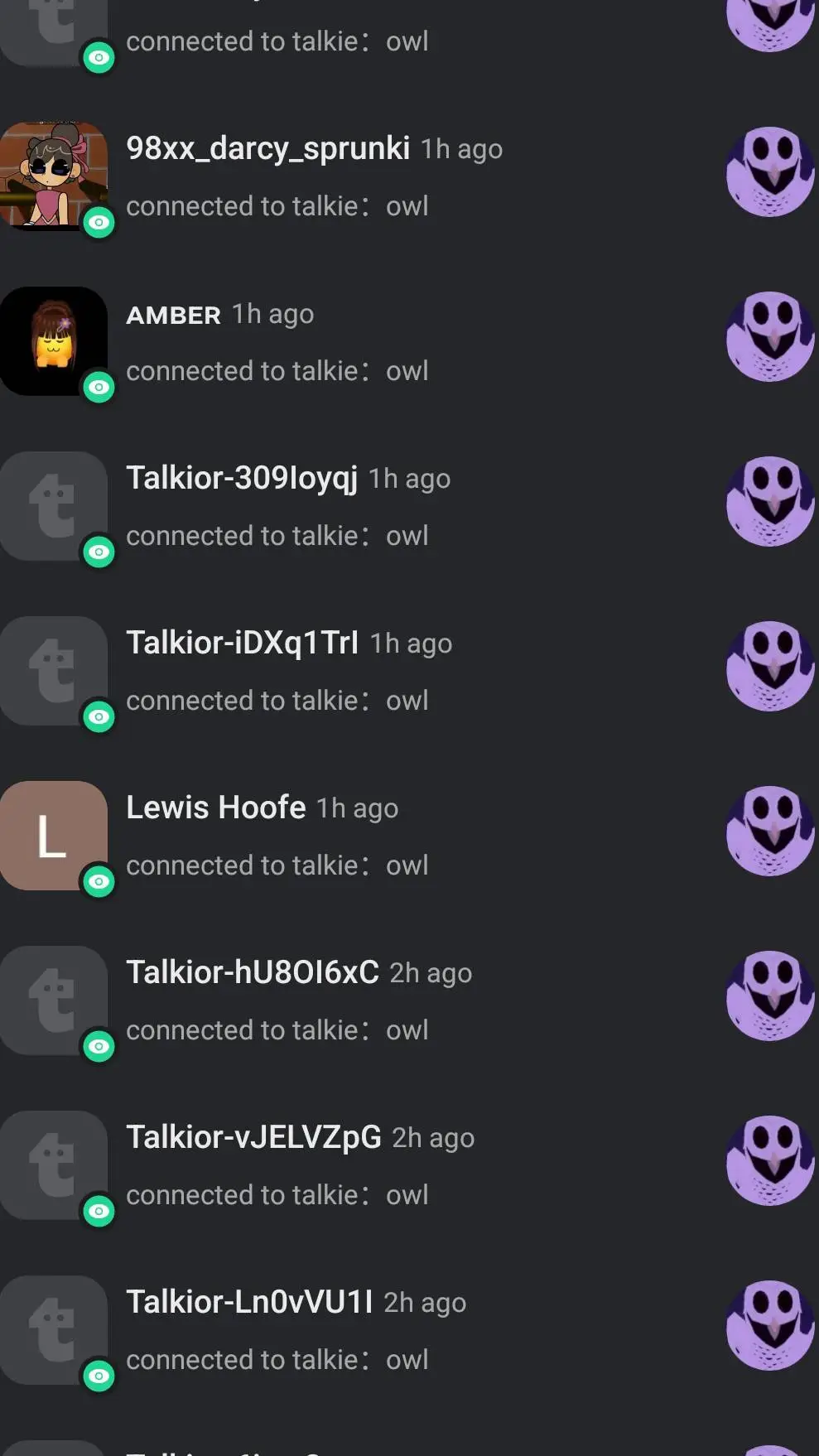Screen dimensions: 819x1456
Task: Open owl talkie thumbnail beside Lewis Hoofe
Action: [x=770, y=831]
